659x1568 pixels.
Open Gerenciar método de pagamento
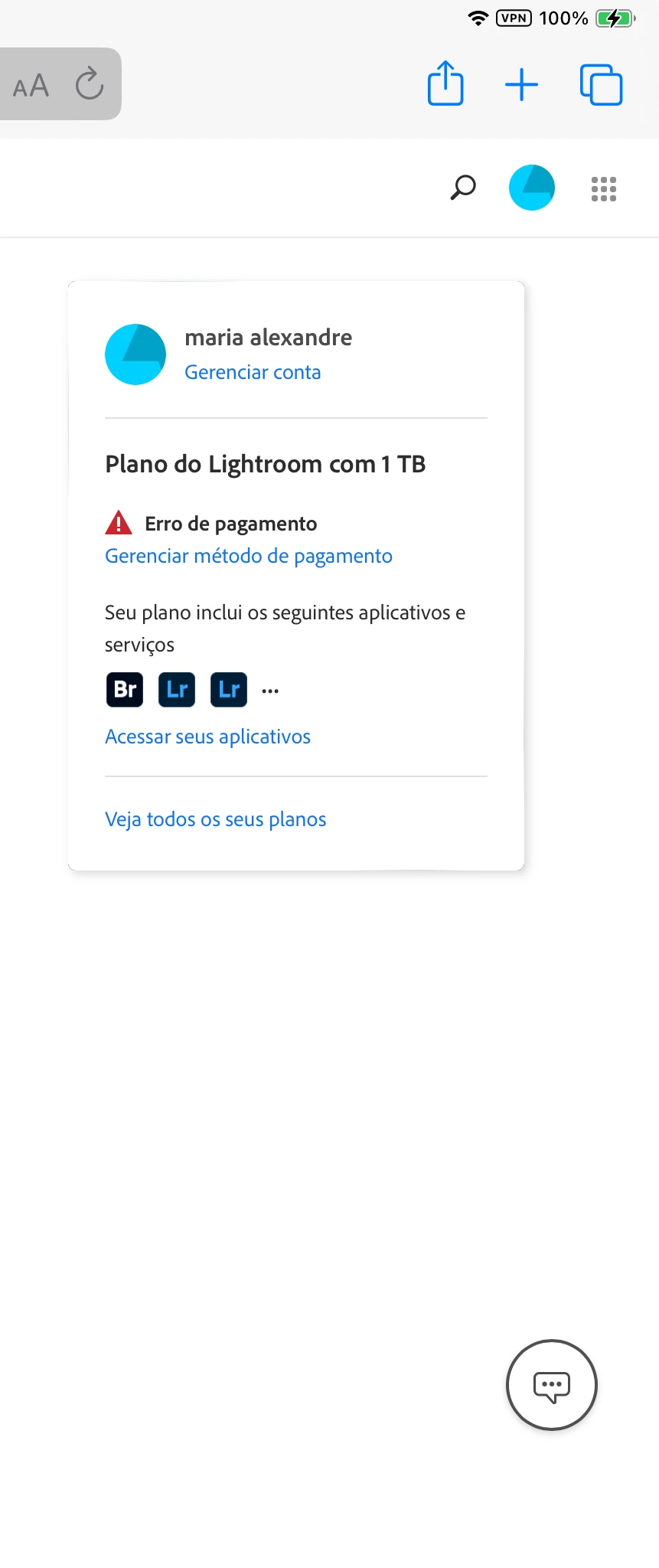(249, 556)
